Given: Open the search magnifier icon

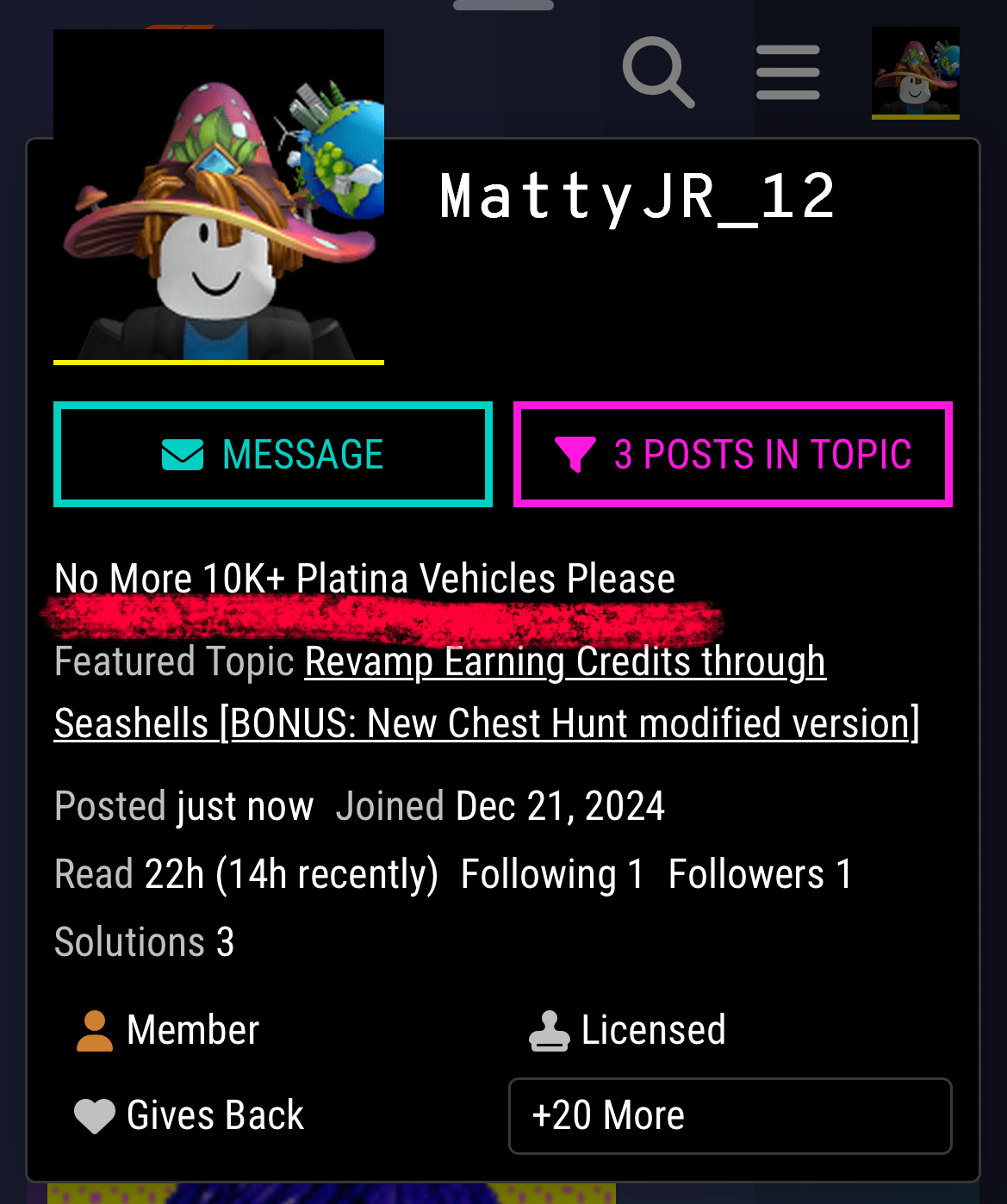Looking at the screenshot, I should 658,72.
